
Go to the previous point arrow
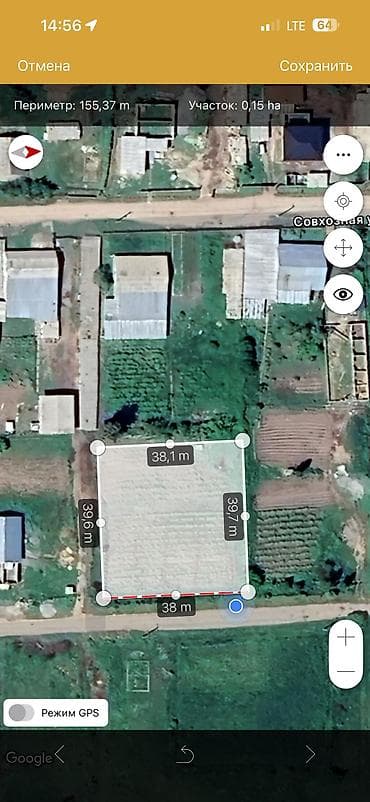[x=60, y=754]
